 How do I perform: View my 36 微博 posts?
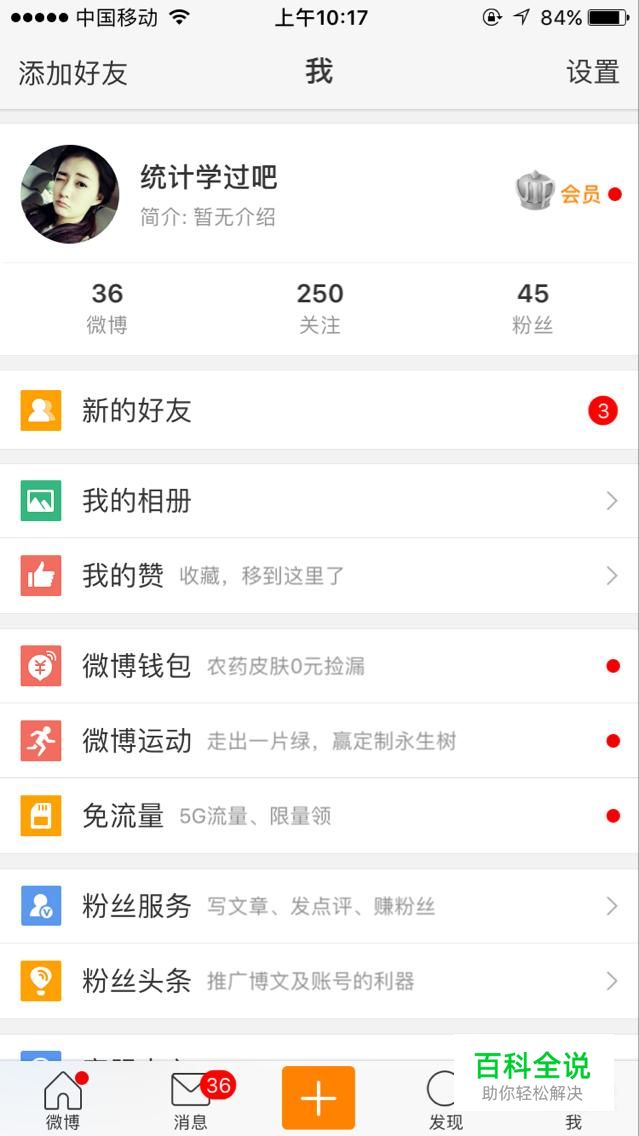[x=107, y=308]
